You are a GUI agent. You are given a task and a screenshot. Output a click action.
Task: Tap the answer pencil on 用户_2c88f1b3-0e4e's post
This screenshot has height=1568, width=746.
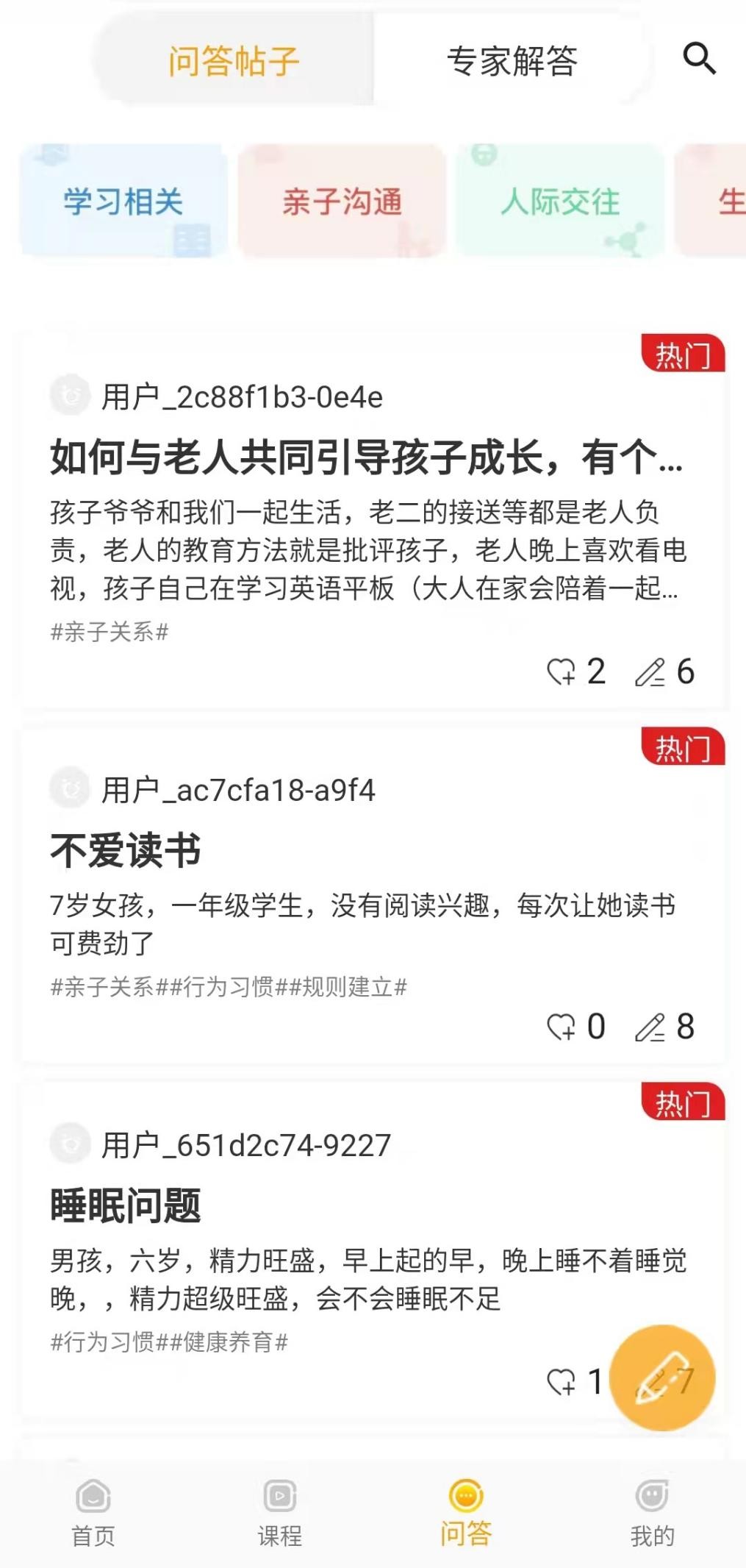click(650, 671)
